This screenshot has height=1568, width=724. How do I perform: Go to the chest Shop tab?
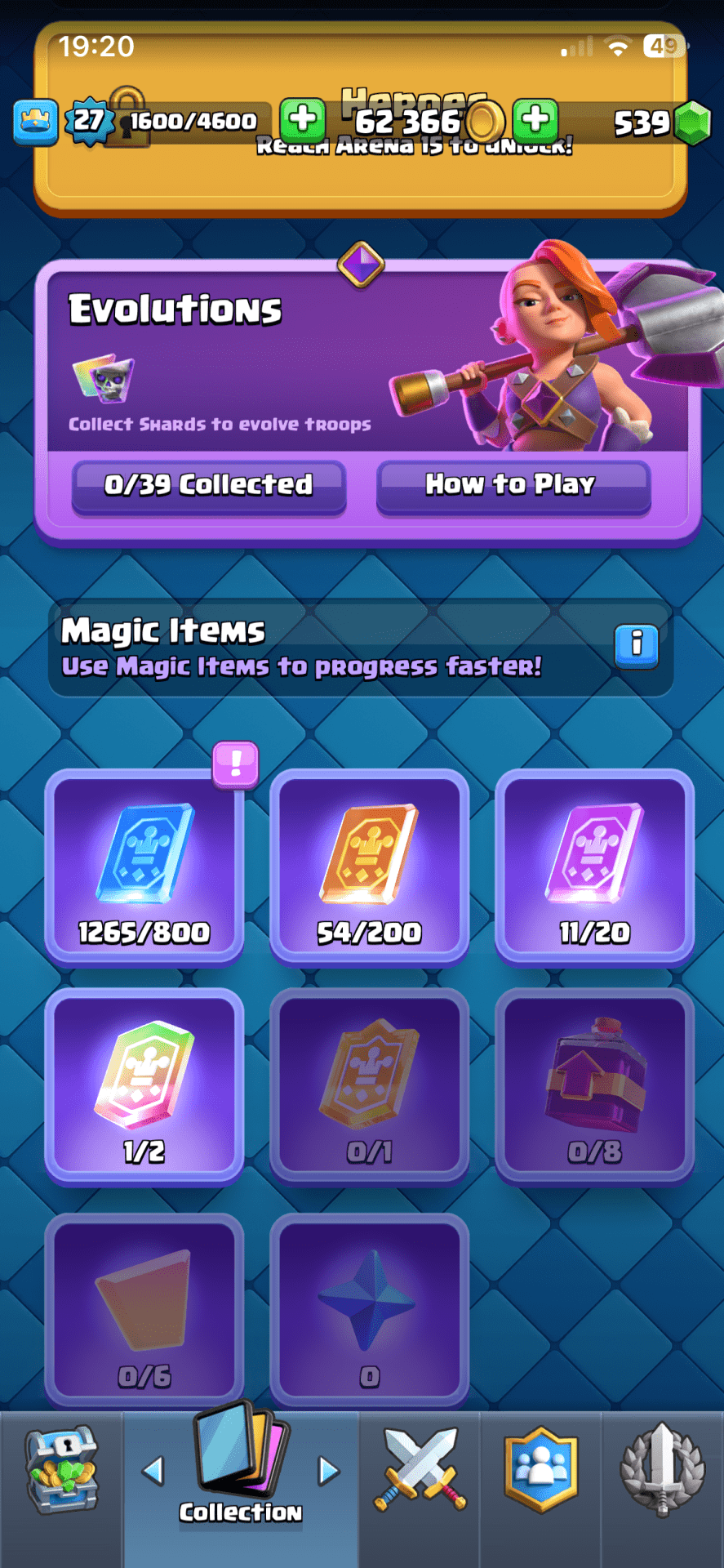click(x=61, y=1470)
